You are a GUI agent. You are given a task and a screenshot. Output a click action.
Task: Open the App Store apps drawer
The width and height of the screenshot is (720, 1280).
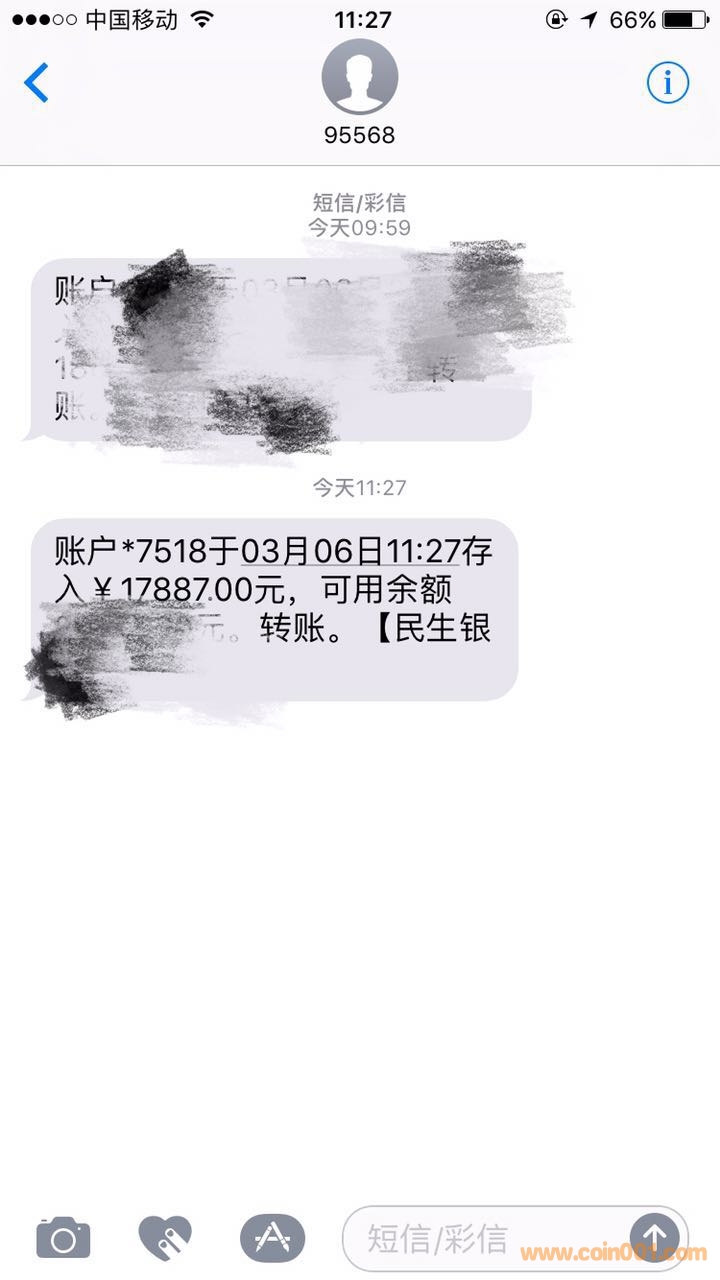click(272, 1239)
